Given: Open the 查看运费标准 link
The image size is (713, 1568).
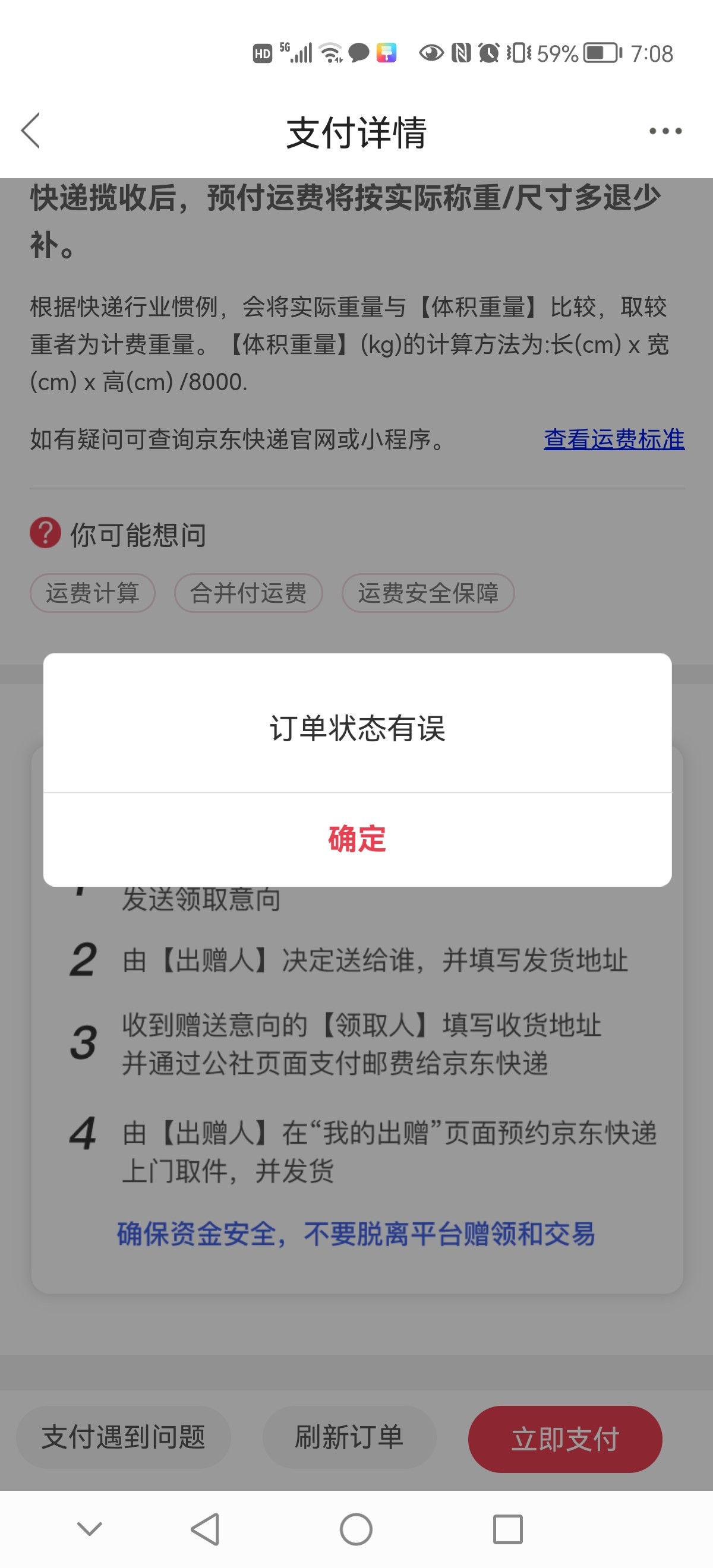Looking at the screenshot, I should [614, 439].
